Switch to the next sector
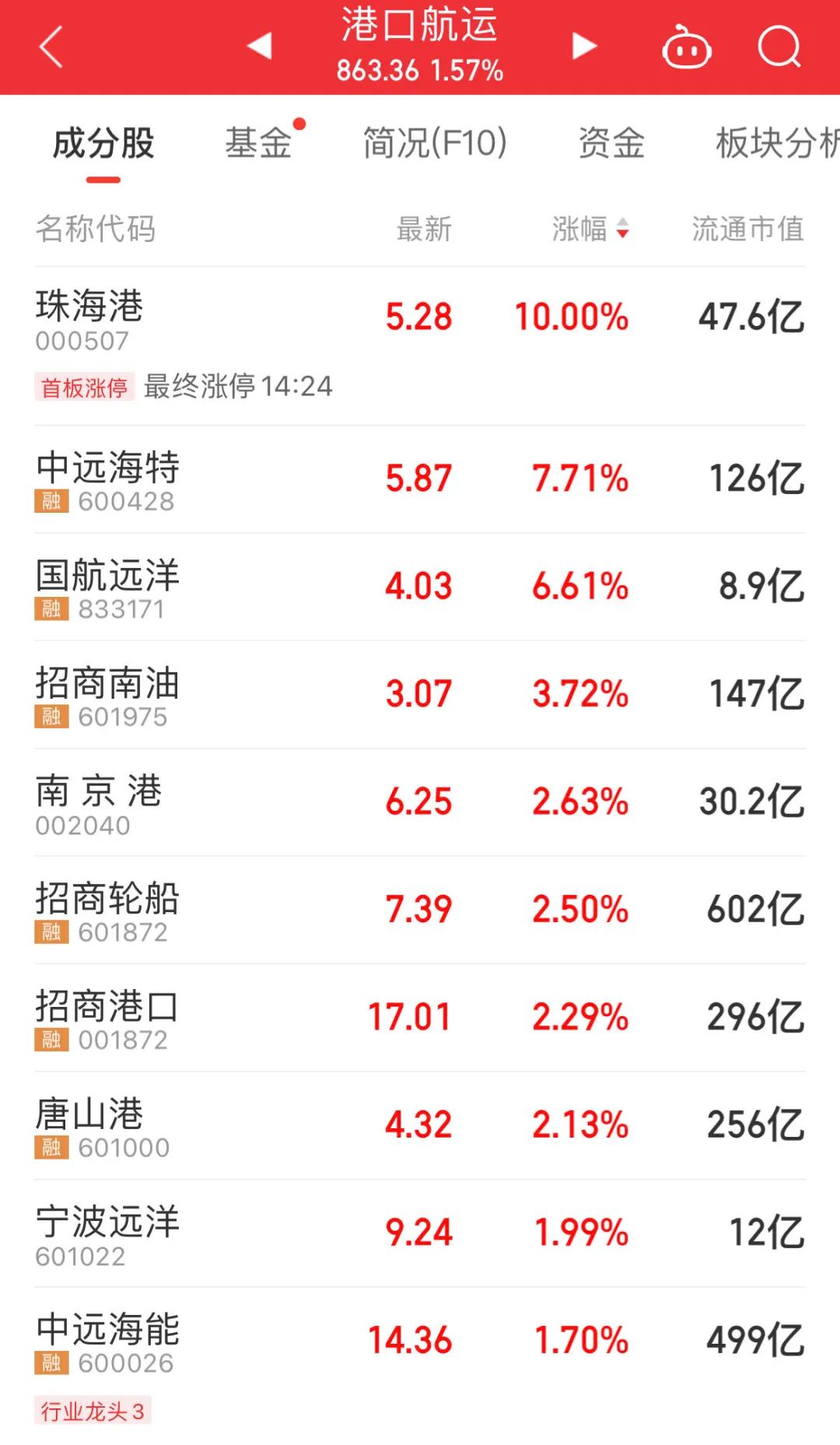Image resolution: width=840 pixels, height=1445 pixels. click(x=584, y=47)
